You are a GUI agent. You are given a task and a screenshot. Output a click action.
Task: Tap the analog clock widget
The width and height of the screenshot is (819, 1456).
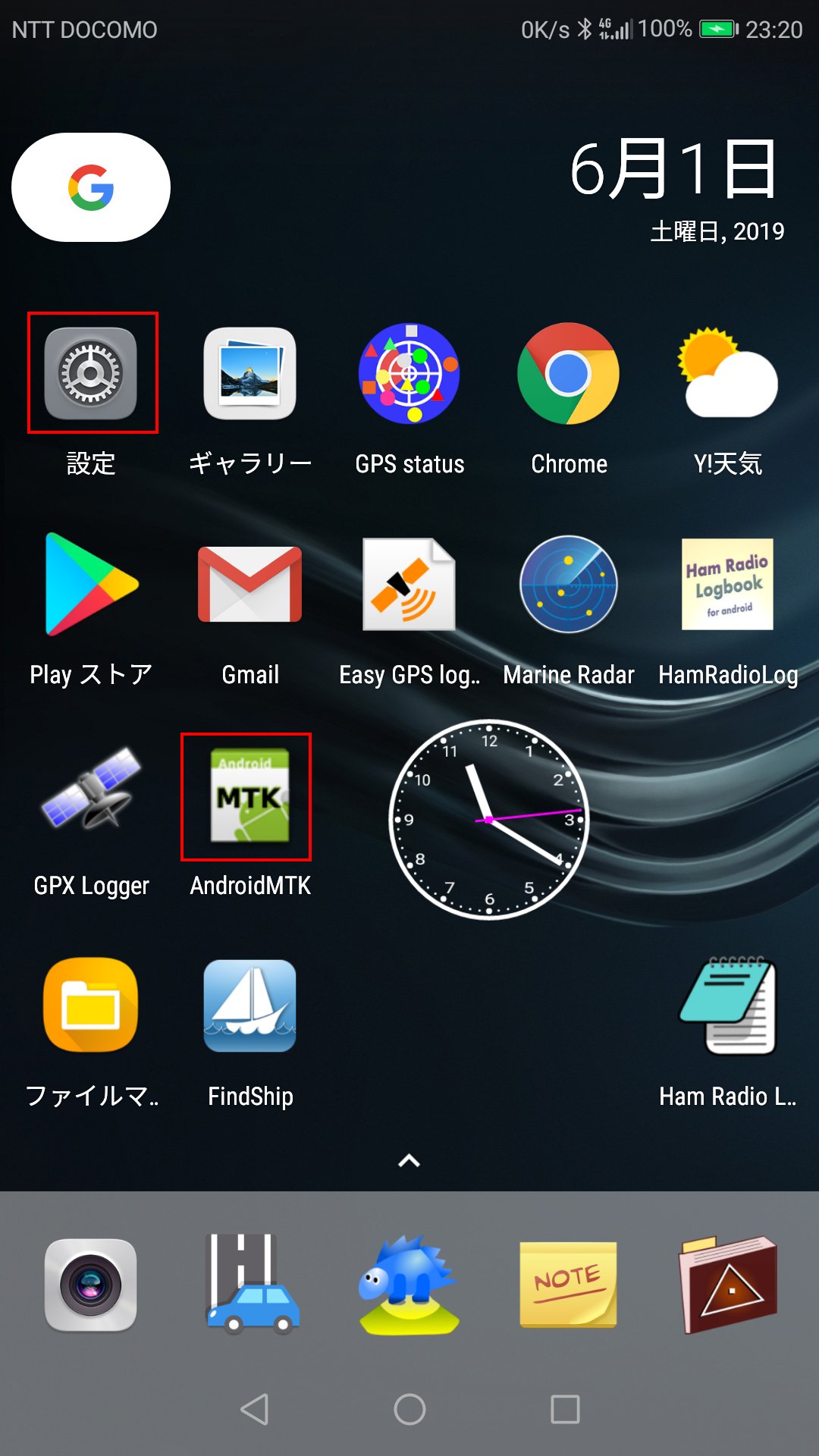[489, 820]
